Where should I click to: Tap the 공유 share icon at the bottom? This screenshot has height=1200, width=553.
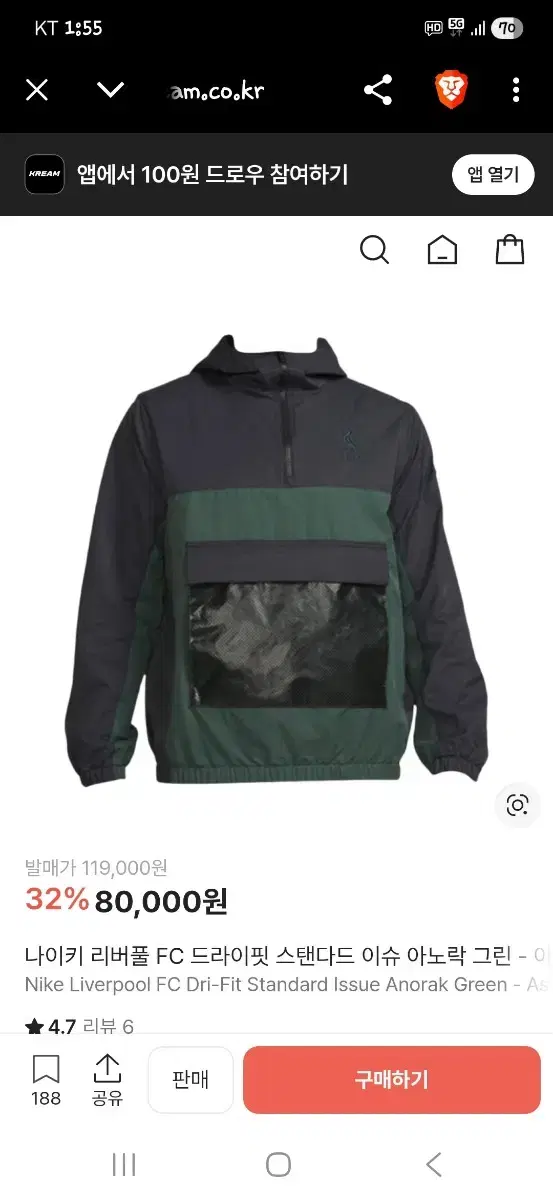click(107, 1080)
